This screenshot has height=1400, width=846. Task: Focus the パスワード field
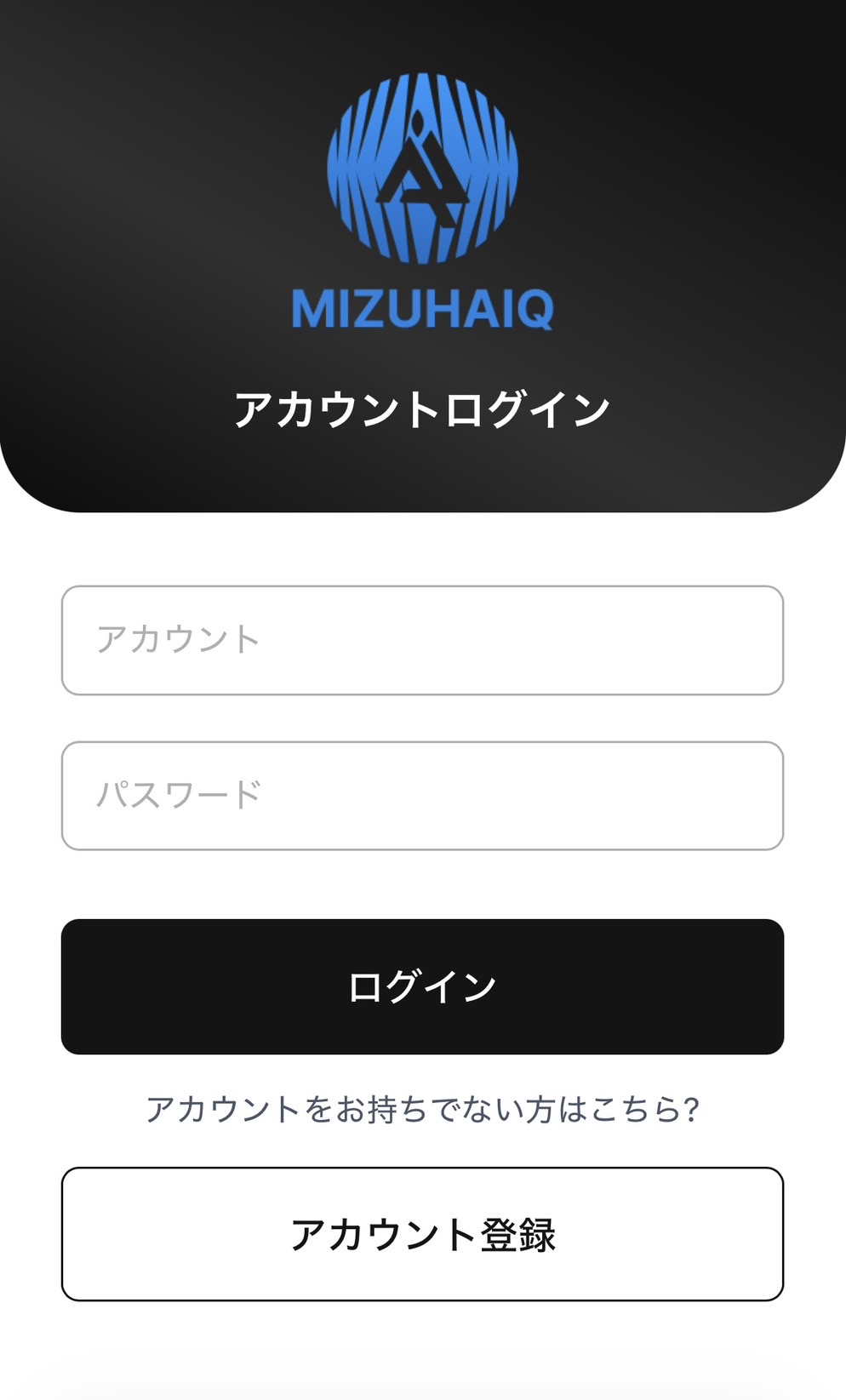coord(422,796)
